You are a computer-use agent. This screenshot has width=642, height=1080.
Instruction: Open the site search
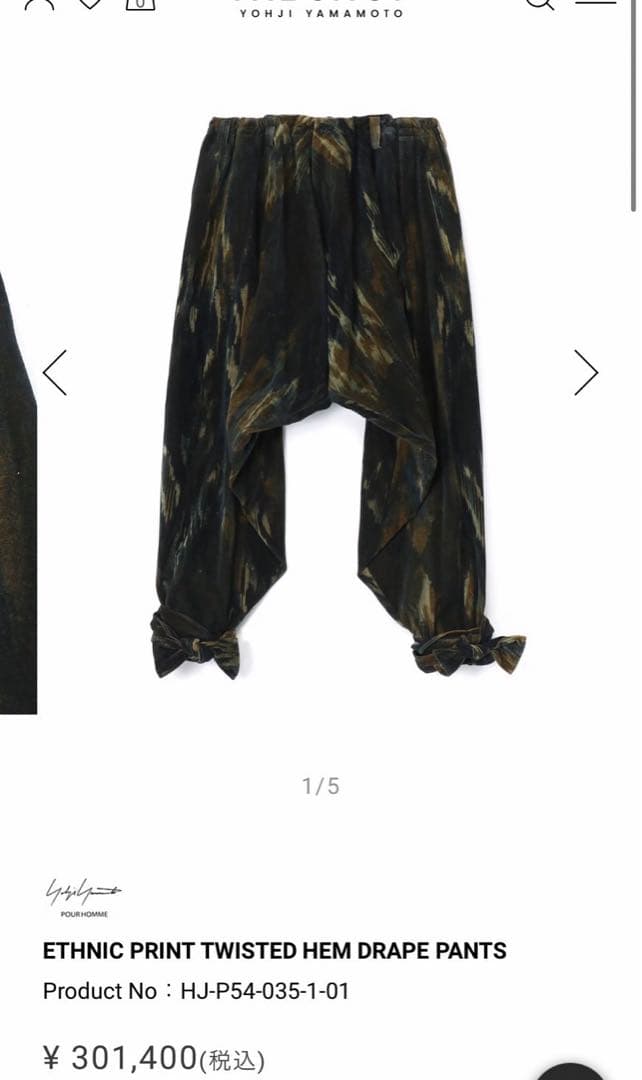coord(539,3)
